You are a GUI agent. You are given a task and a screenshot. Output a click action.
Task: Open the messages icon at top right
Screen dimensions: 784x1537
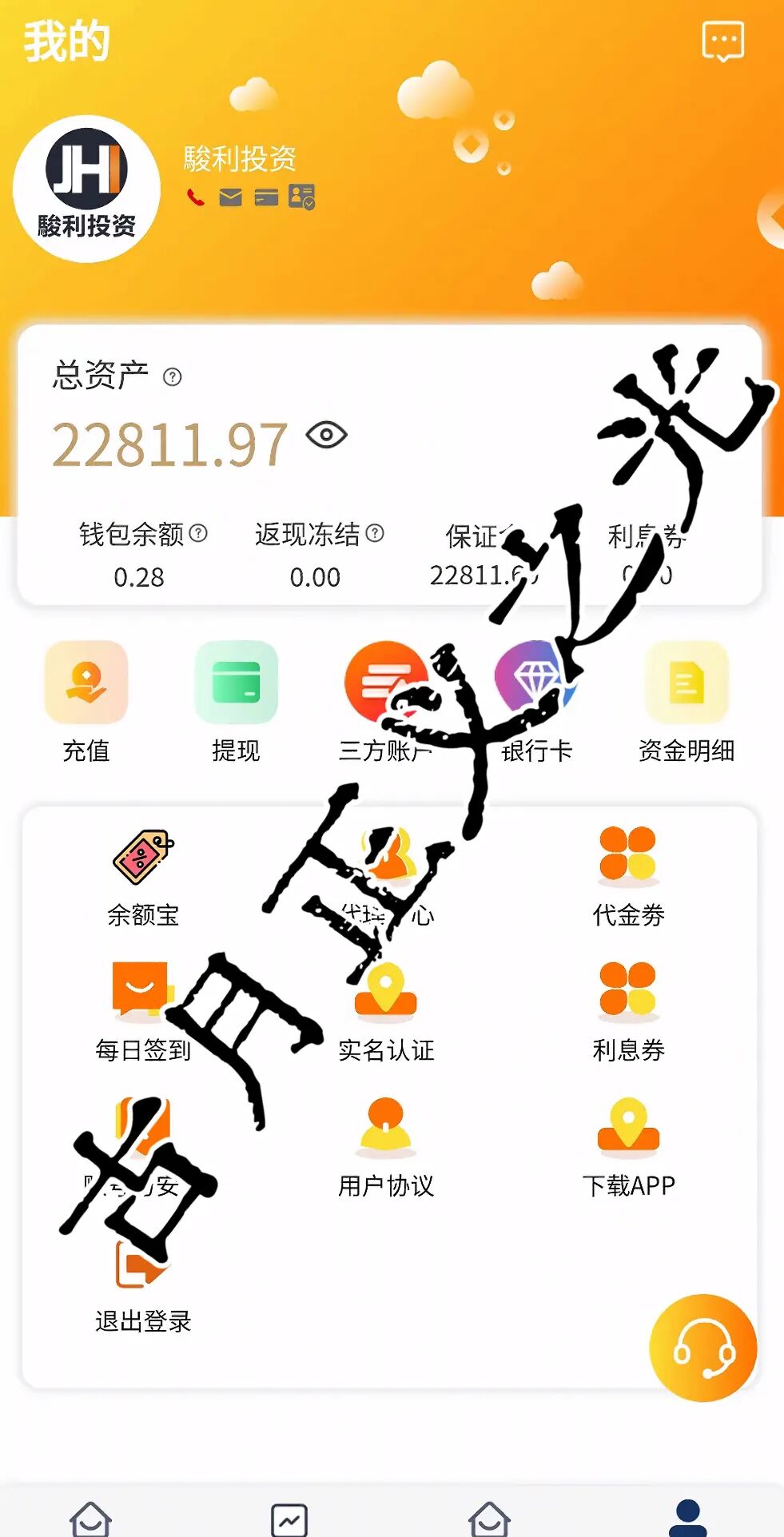722,42
